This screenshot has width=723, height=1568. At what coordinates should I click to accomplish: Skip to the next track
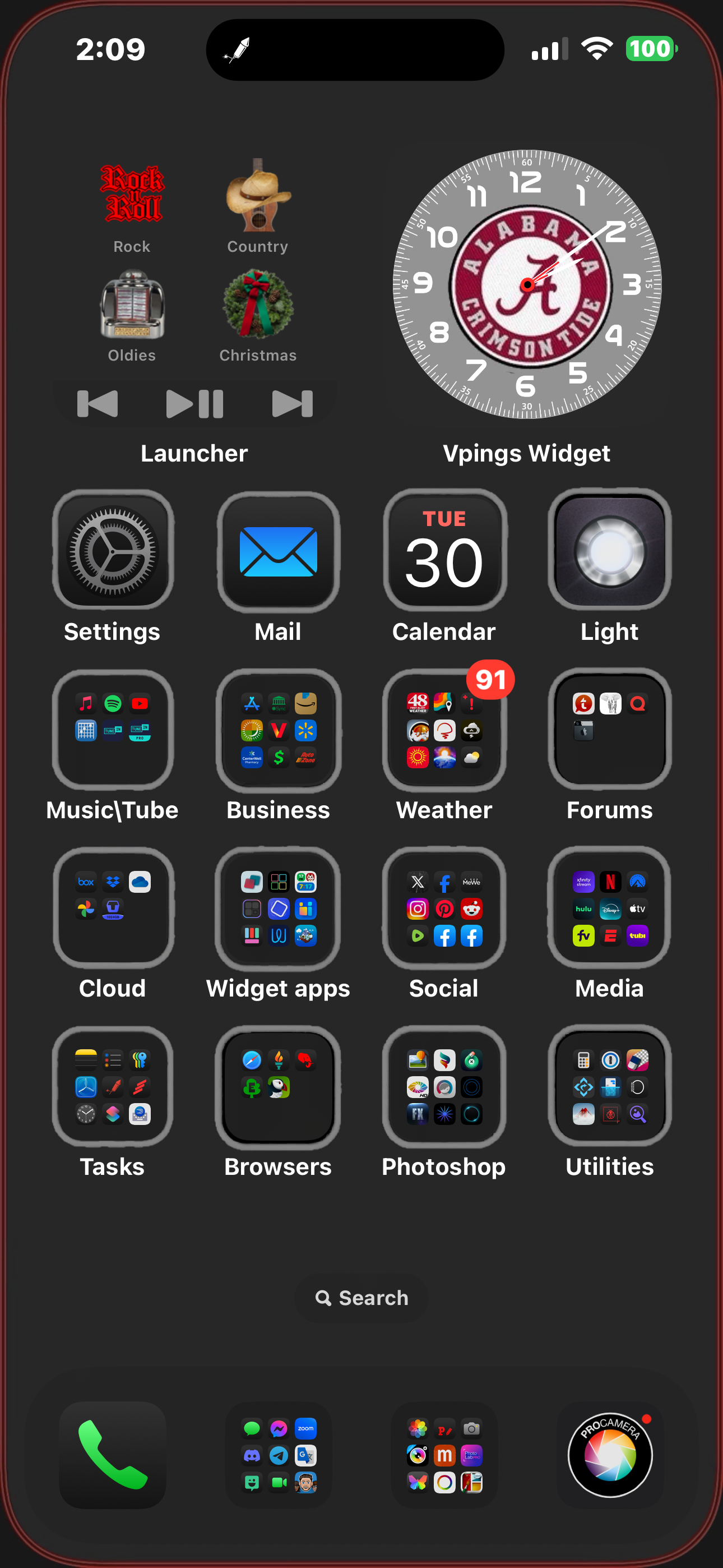(x=292, y=404)
